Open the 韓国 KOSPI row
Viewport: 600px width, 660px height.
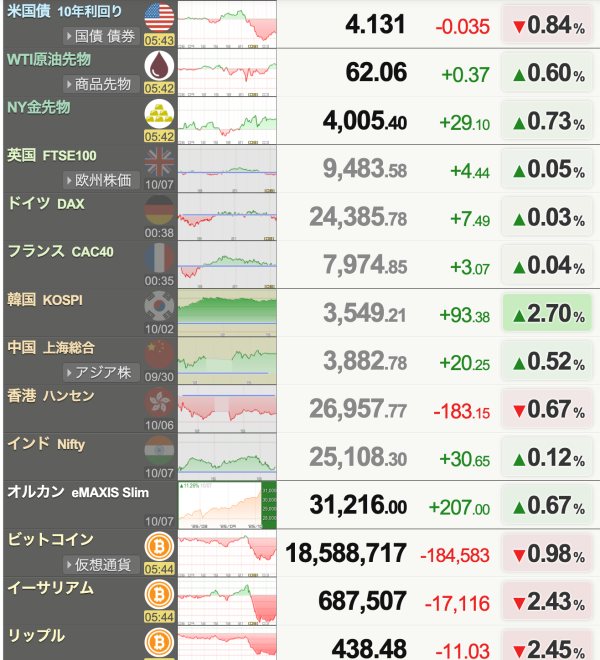301,313
